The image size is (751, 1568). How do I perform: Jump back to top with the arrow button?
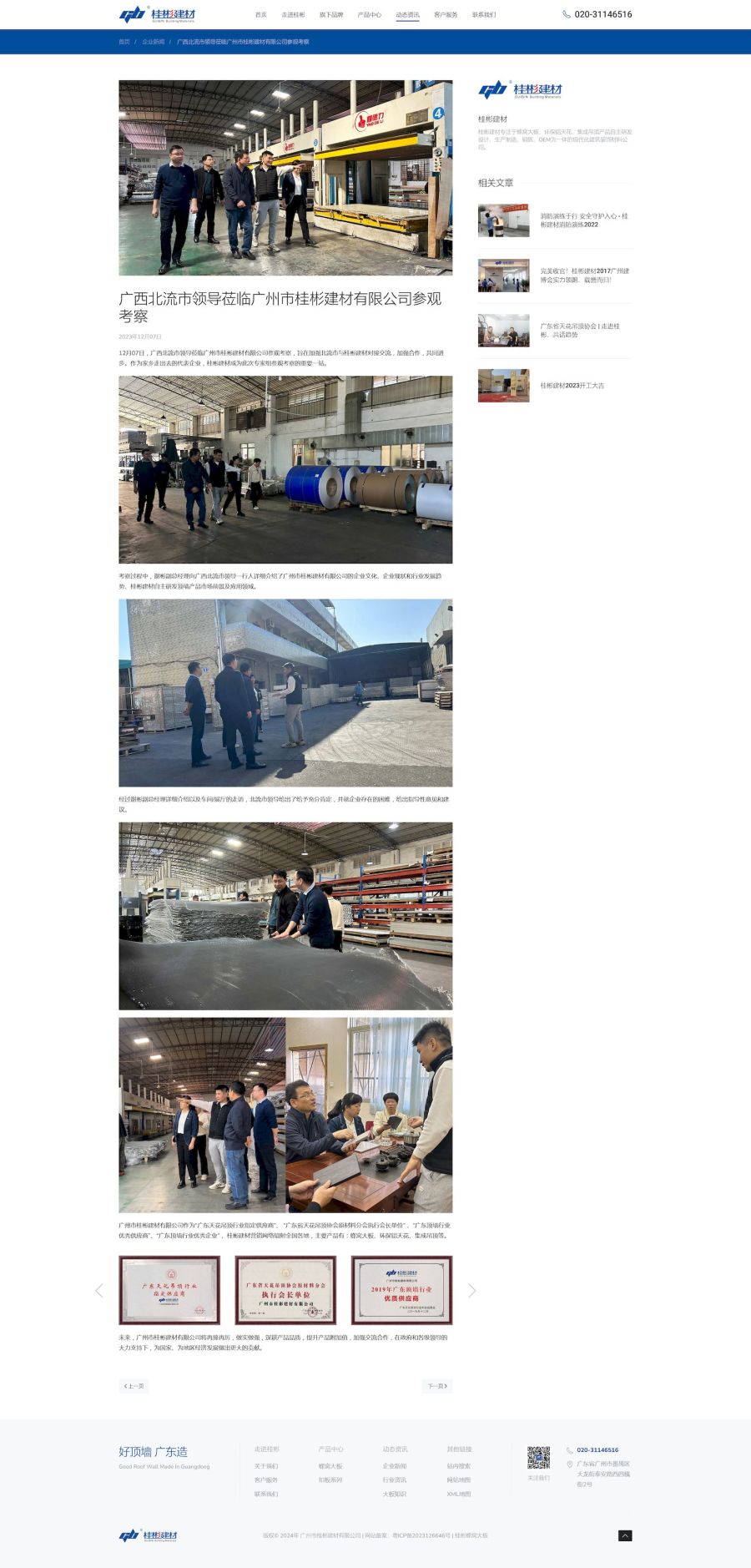pos(624,1535)
